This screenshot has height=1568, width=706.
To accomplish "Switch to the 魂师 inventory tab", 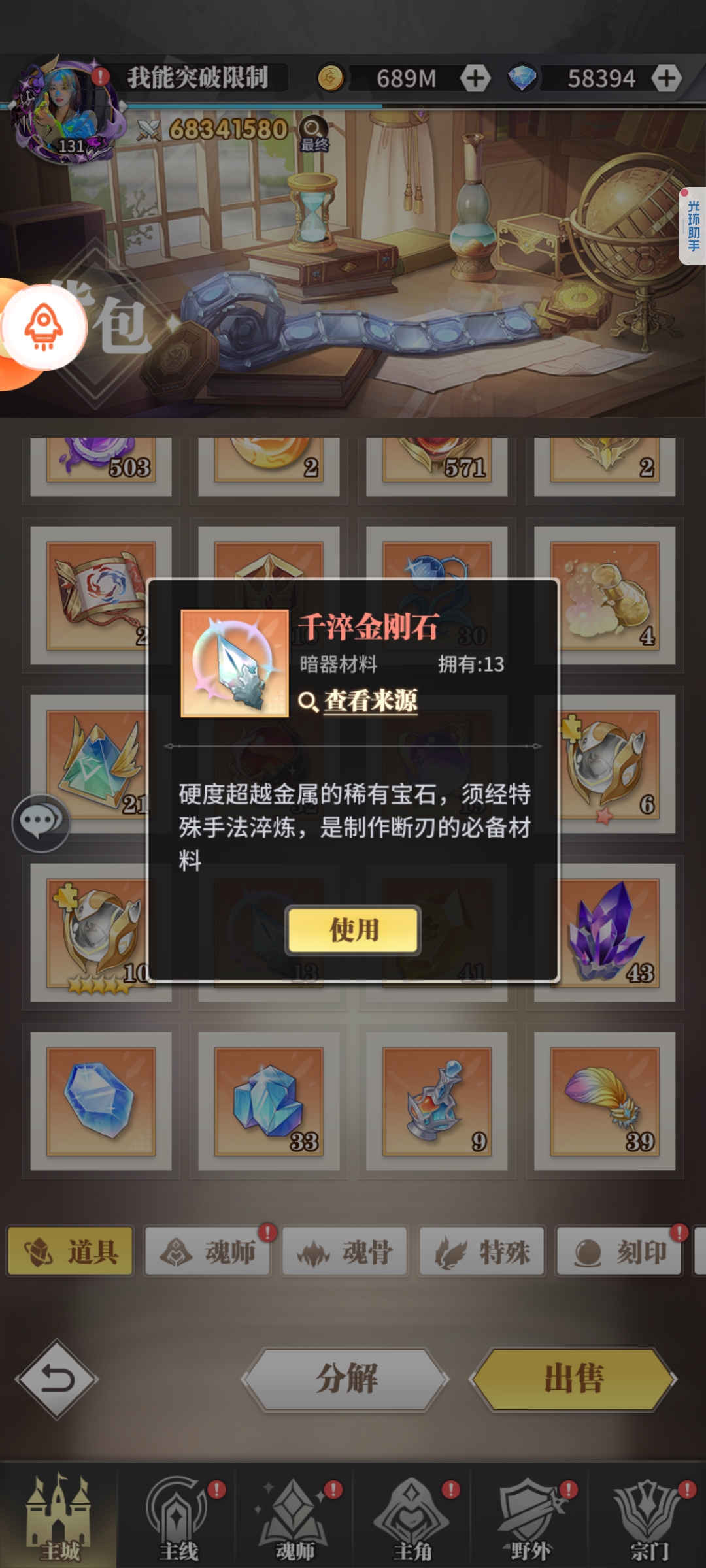I will [x=208, y=1251].
